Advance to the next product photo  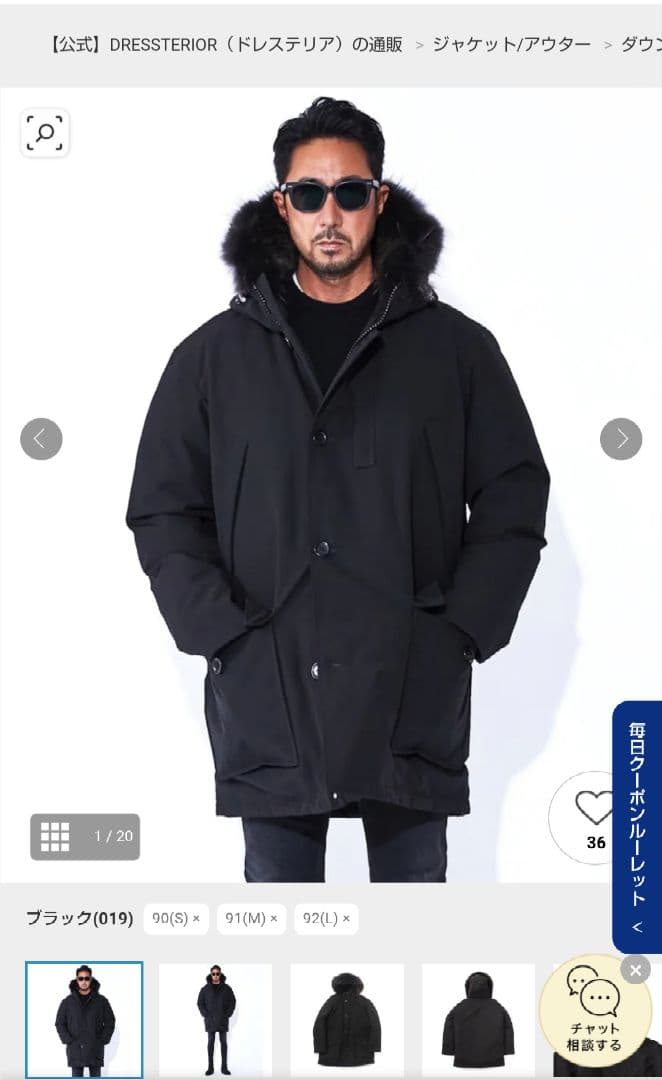click(x=621, y=439)
